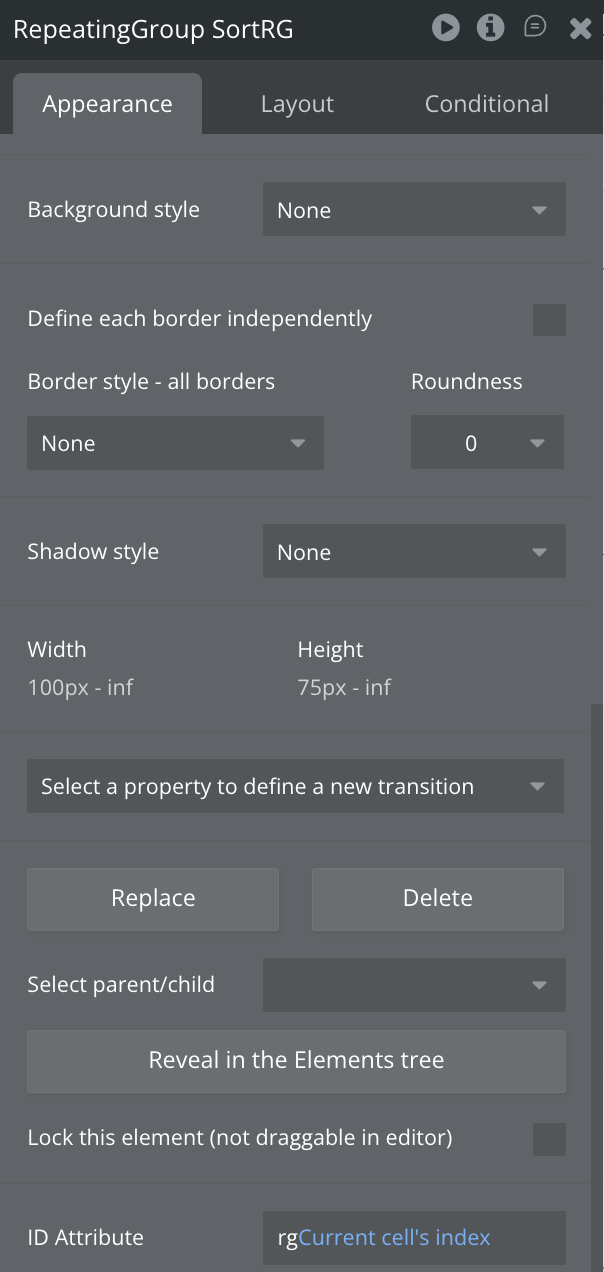Open the comments bubble icon
This screenshot has height=1272, width=604.
click(536, 28)
